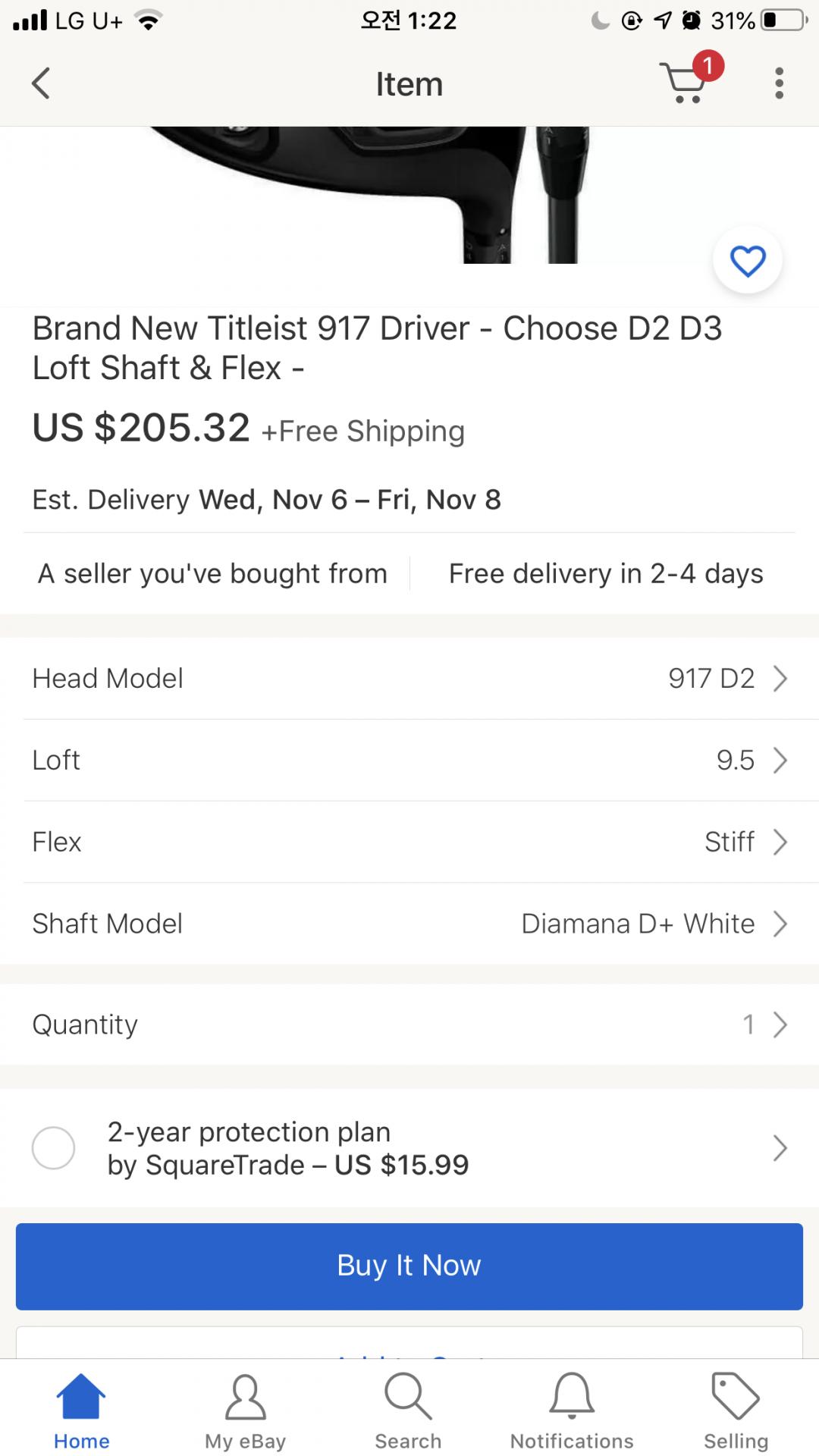Change the Loft selection

409,760
